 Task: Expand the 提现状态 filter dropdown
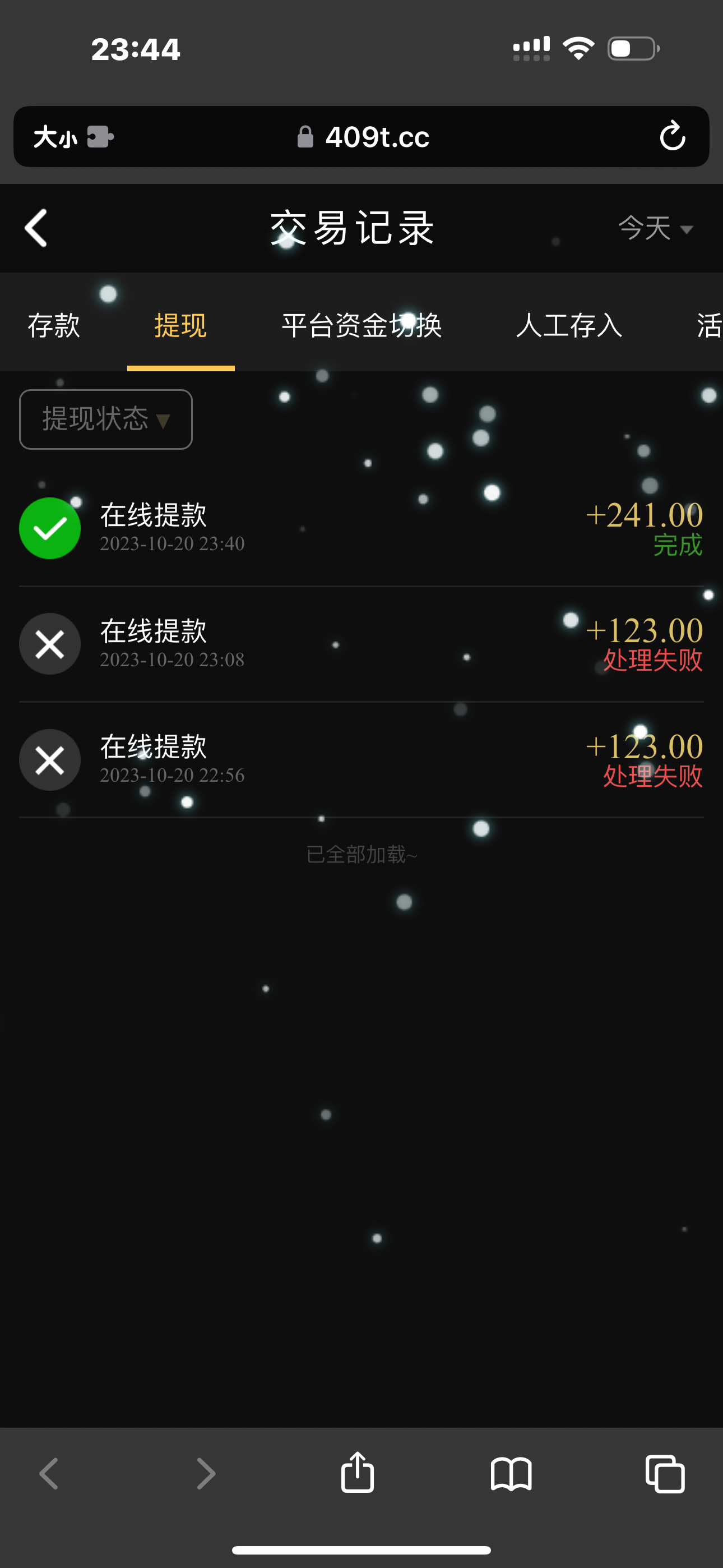coord(106,419)
